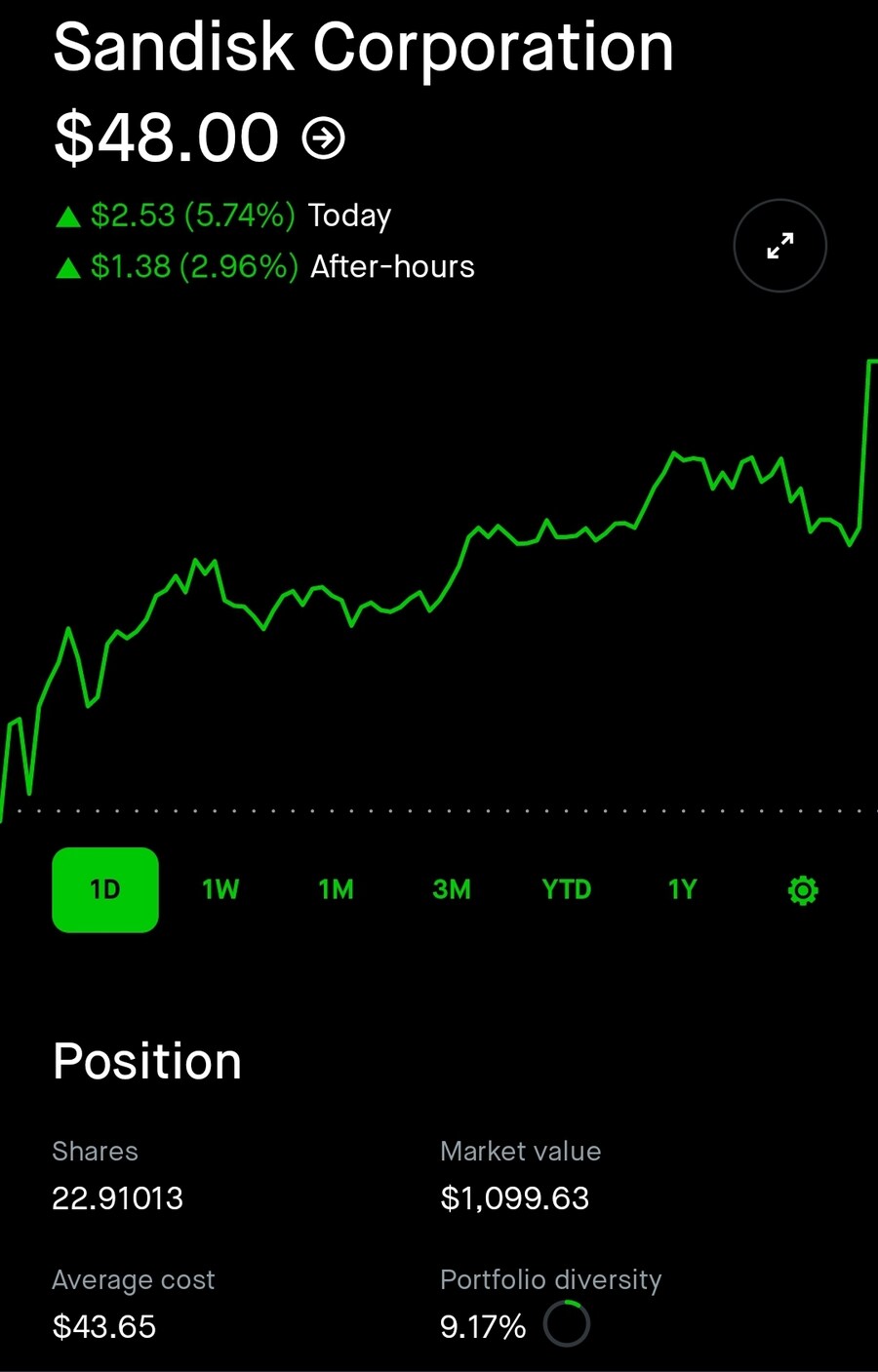Switch to the 1M chart range

pos(336,889)
